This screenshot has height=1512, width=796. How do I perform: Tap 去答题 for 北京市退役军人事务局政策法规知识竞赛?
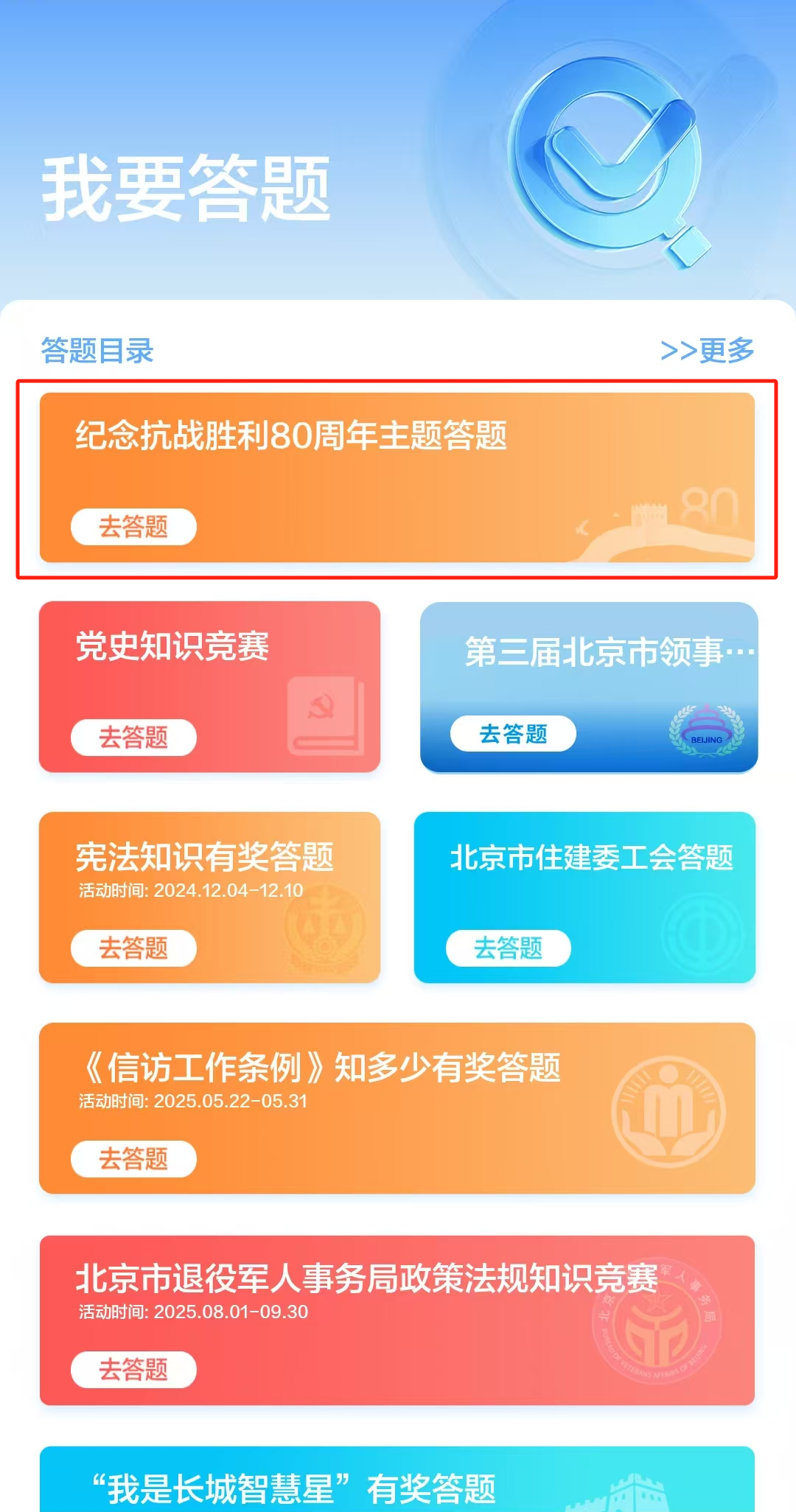click(133, 1370)
